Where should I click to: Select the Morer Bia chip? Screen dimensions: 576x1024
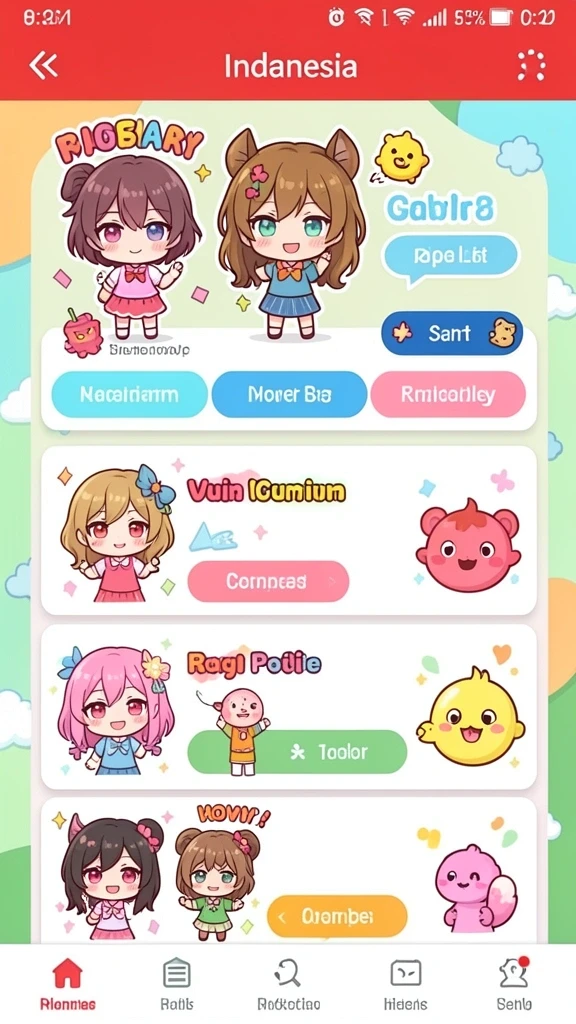tap(289, 394)
